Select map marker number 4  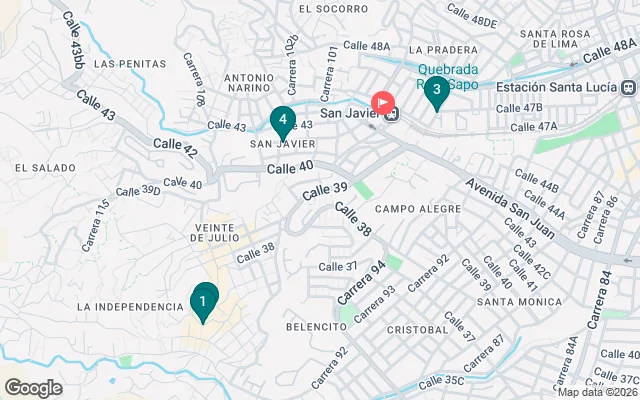(282, 121)
